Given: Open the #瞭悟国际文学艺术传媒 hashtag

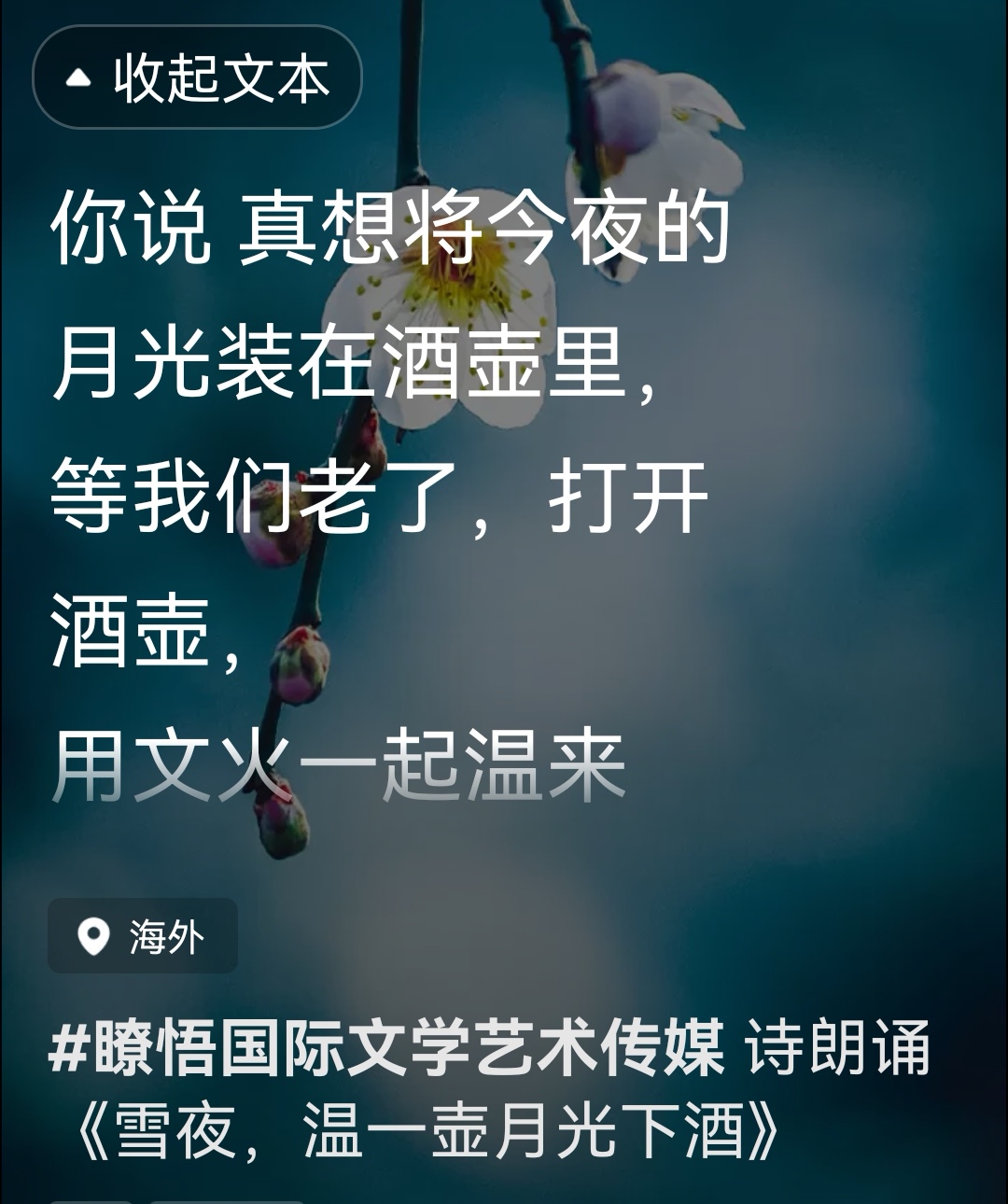Looking at the screenshot, I should click(386, 1048).
